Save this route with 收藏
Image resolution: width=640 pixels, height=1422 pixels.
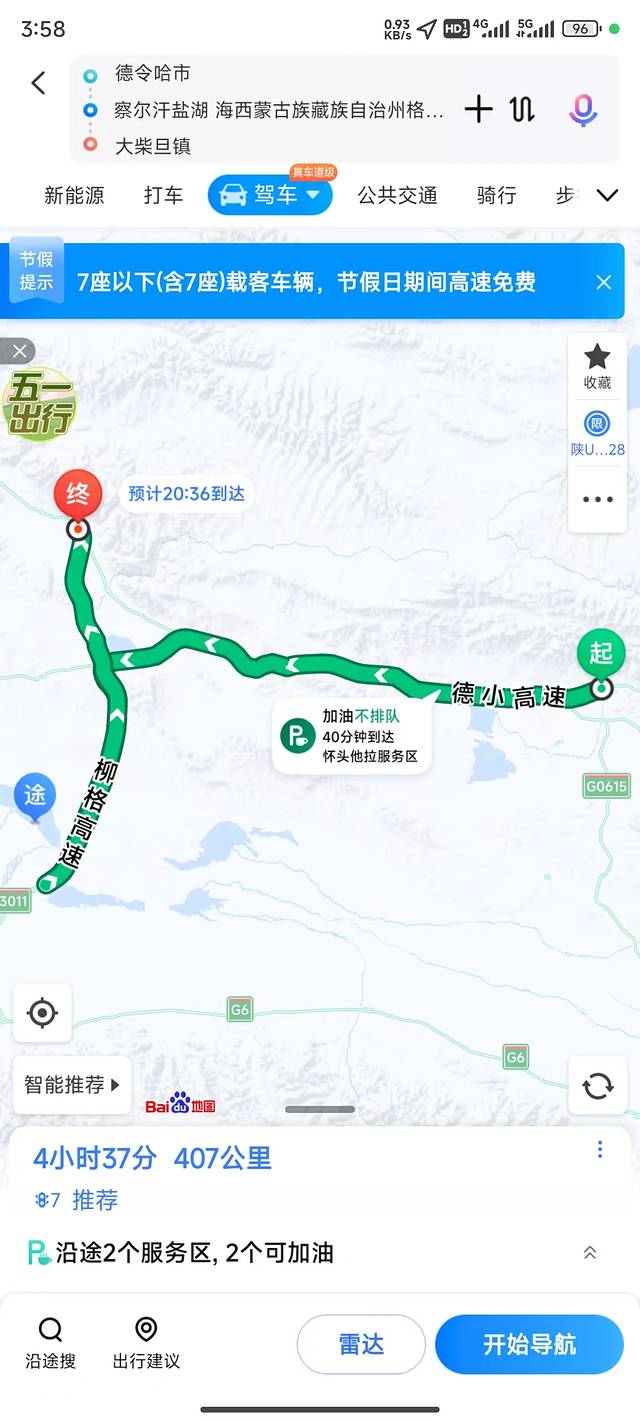[597, 367]
